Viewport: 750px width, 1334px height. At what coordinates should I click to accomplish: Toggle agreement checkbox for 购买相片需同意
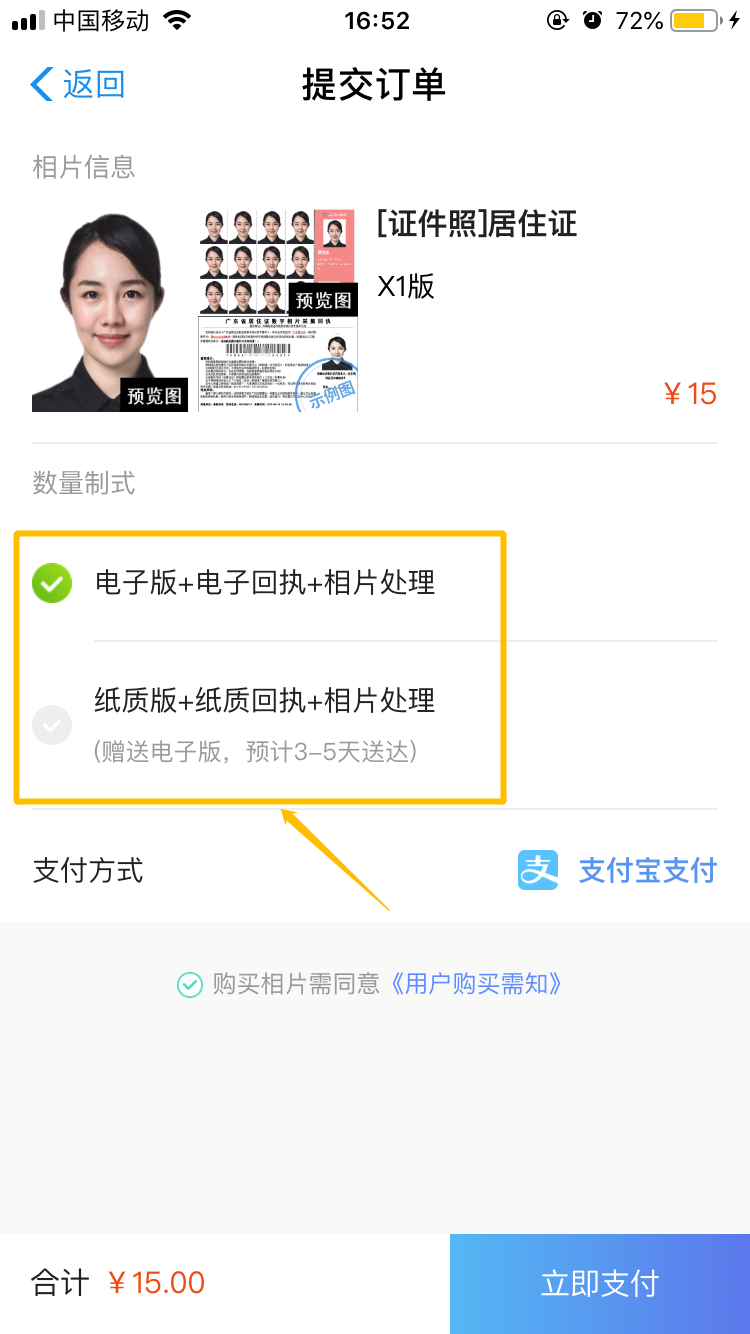[189, 985]
